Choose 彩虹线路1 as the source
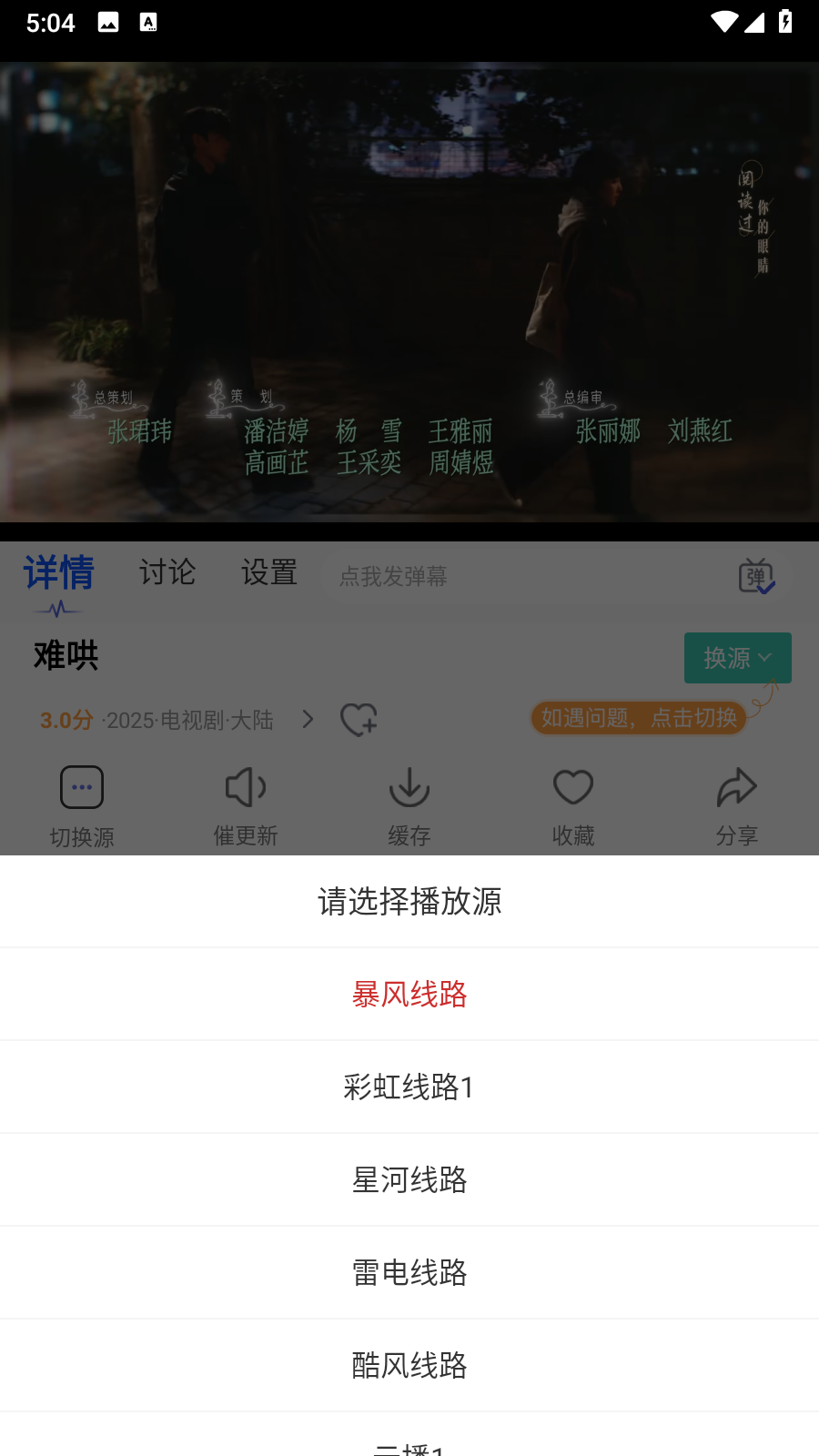The height and width of the screenshot is (1456, 819). (409, 1087)
